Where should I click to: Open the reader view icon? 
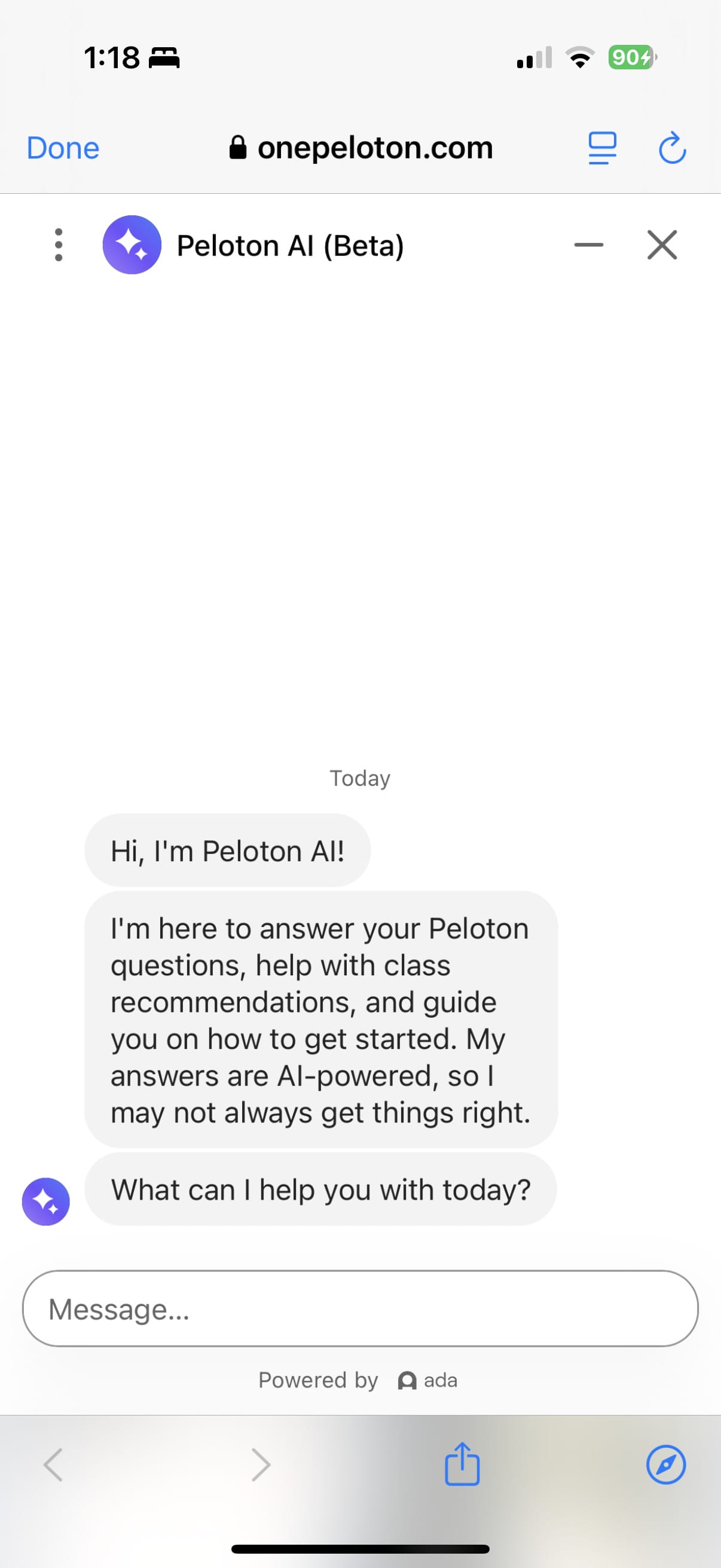point(602,148)
